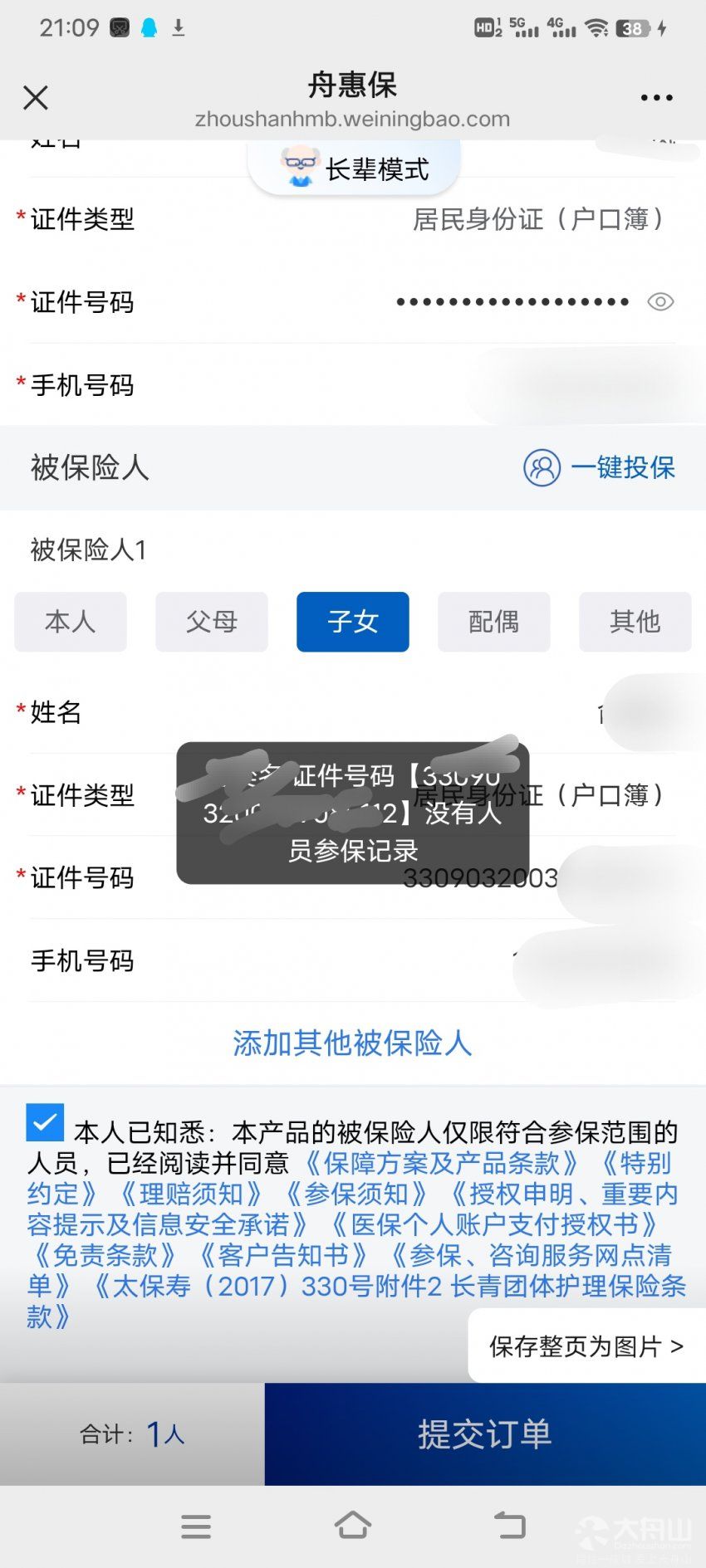
Task: Select 本人 as insured relationship
Action: pyautogui.click(x=71, y=621)
